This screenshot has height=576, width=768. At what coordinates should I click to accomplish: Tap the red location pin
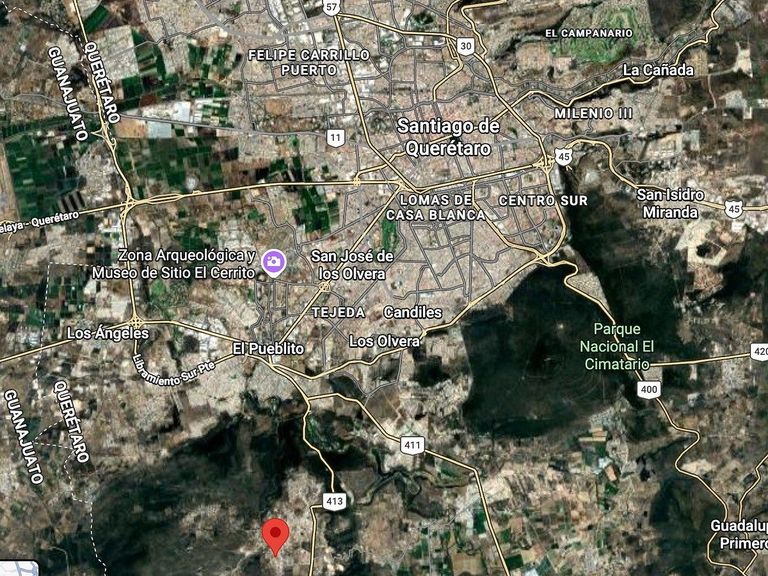pyautogui.click(x=275, y=535)
